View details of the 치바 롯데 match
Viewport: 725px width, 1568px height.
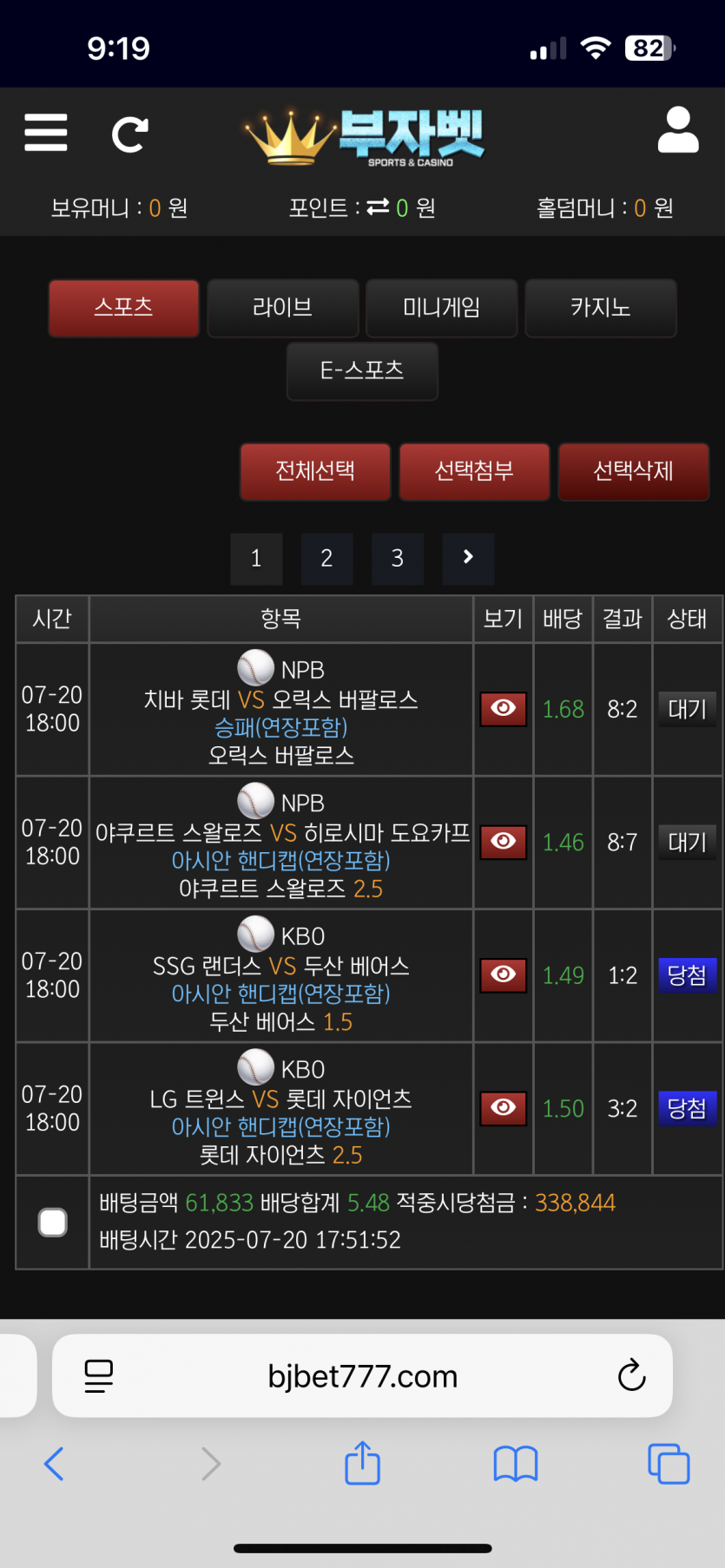[504, 709]
